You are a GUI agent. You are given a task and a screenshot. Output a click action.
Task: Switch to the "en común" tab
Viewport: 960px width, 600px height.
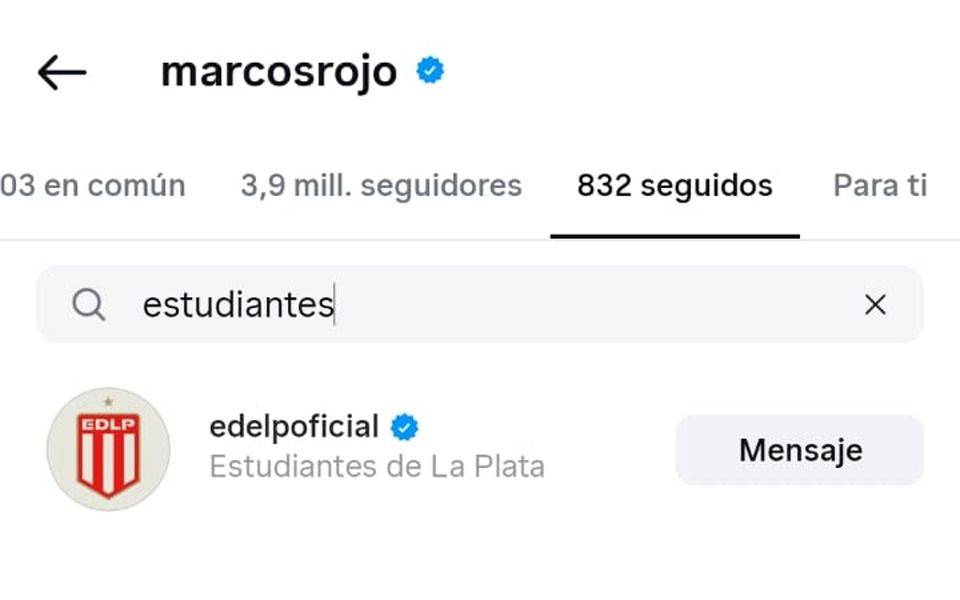93,186
